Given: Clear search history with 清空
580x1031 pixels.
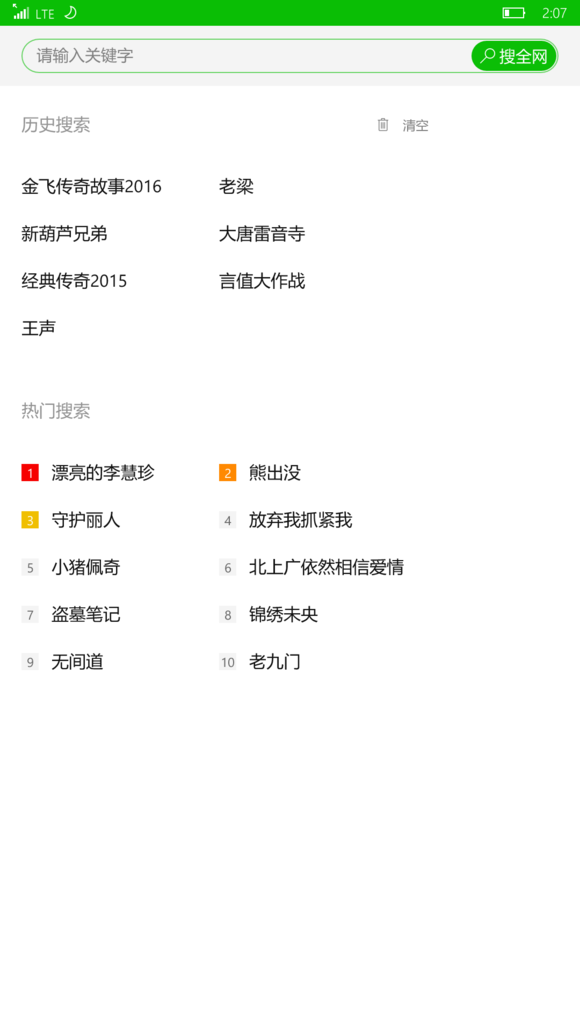Looking at the screenshot, I should pyautogui.click(x=402, y=125).
